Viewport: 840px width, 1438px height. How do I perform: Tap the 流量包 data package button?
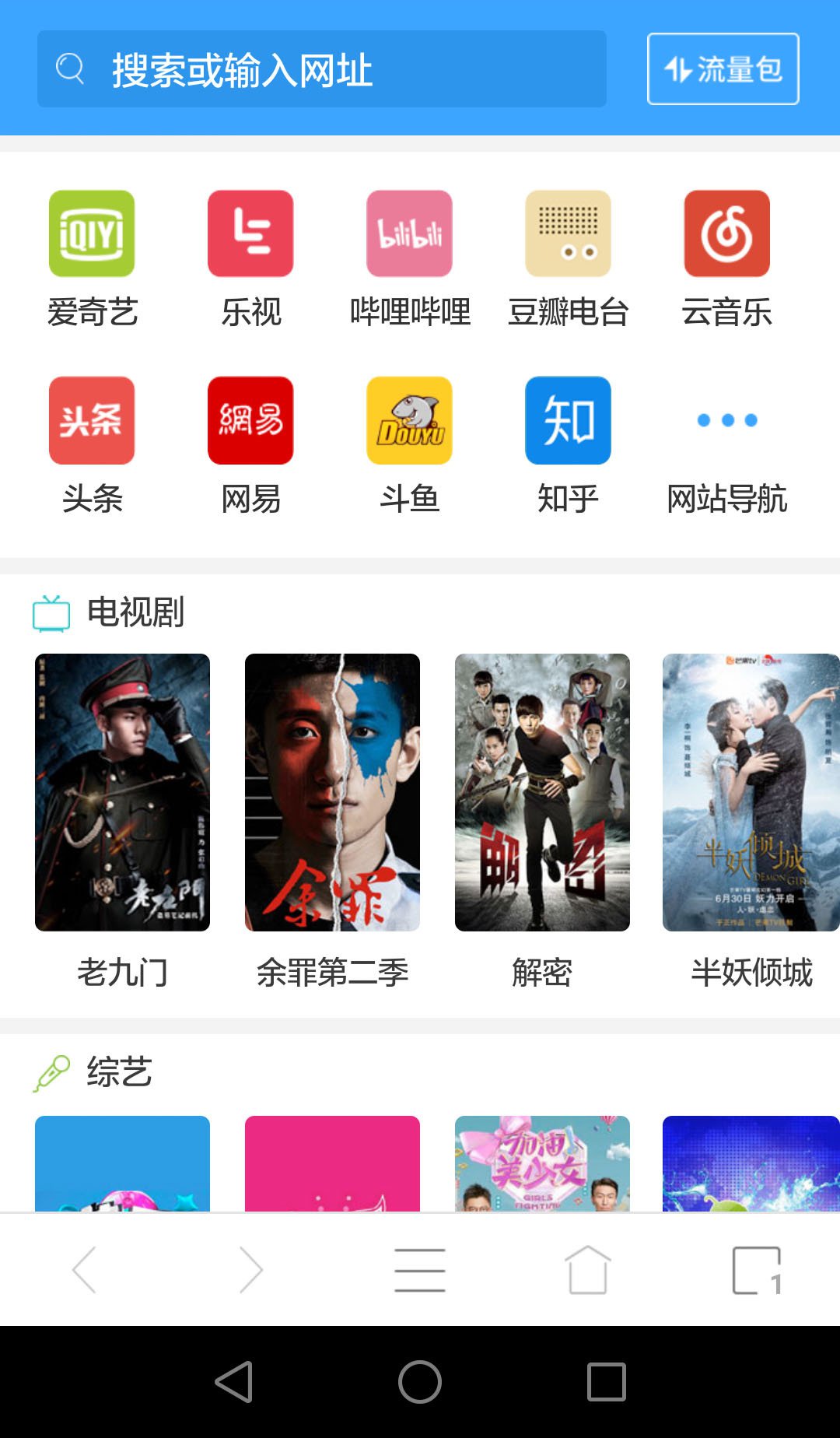(722, 68)
